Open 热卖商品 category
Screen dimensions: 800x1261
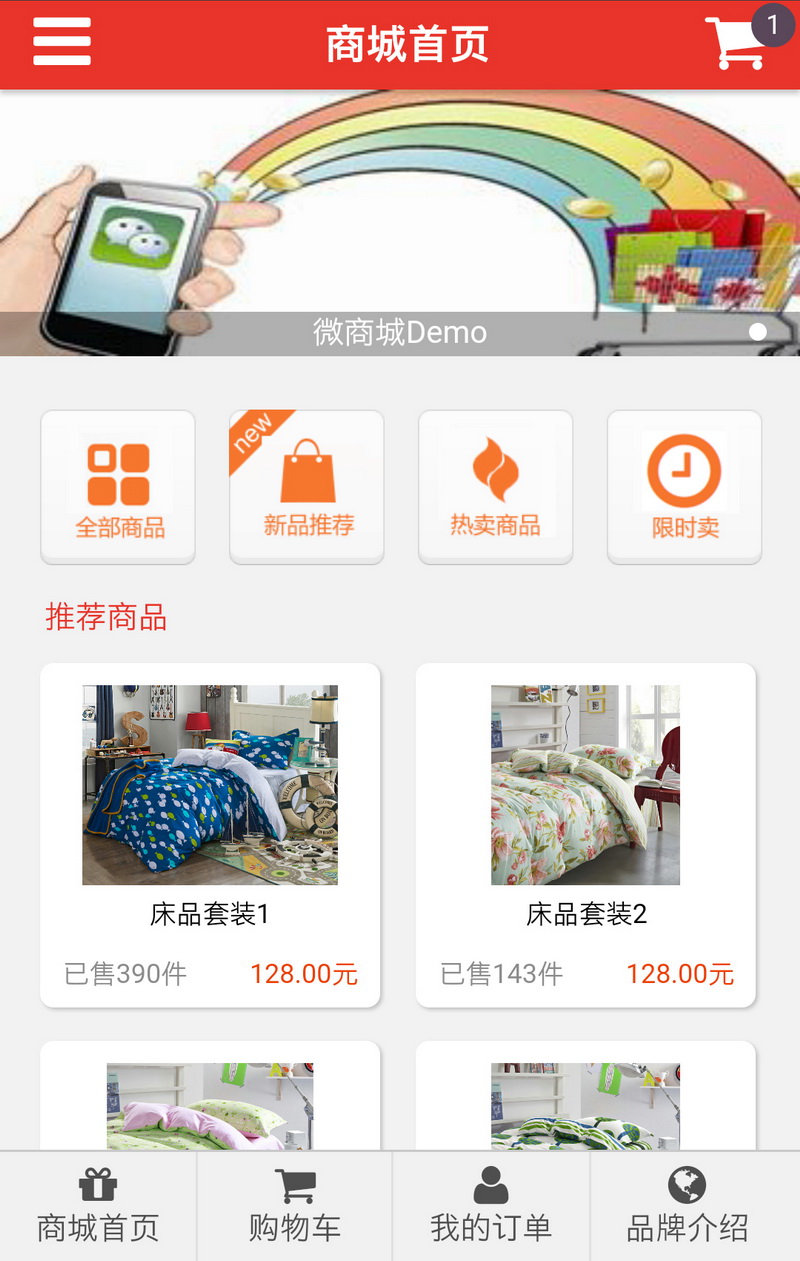495,487
